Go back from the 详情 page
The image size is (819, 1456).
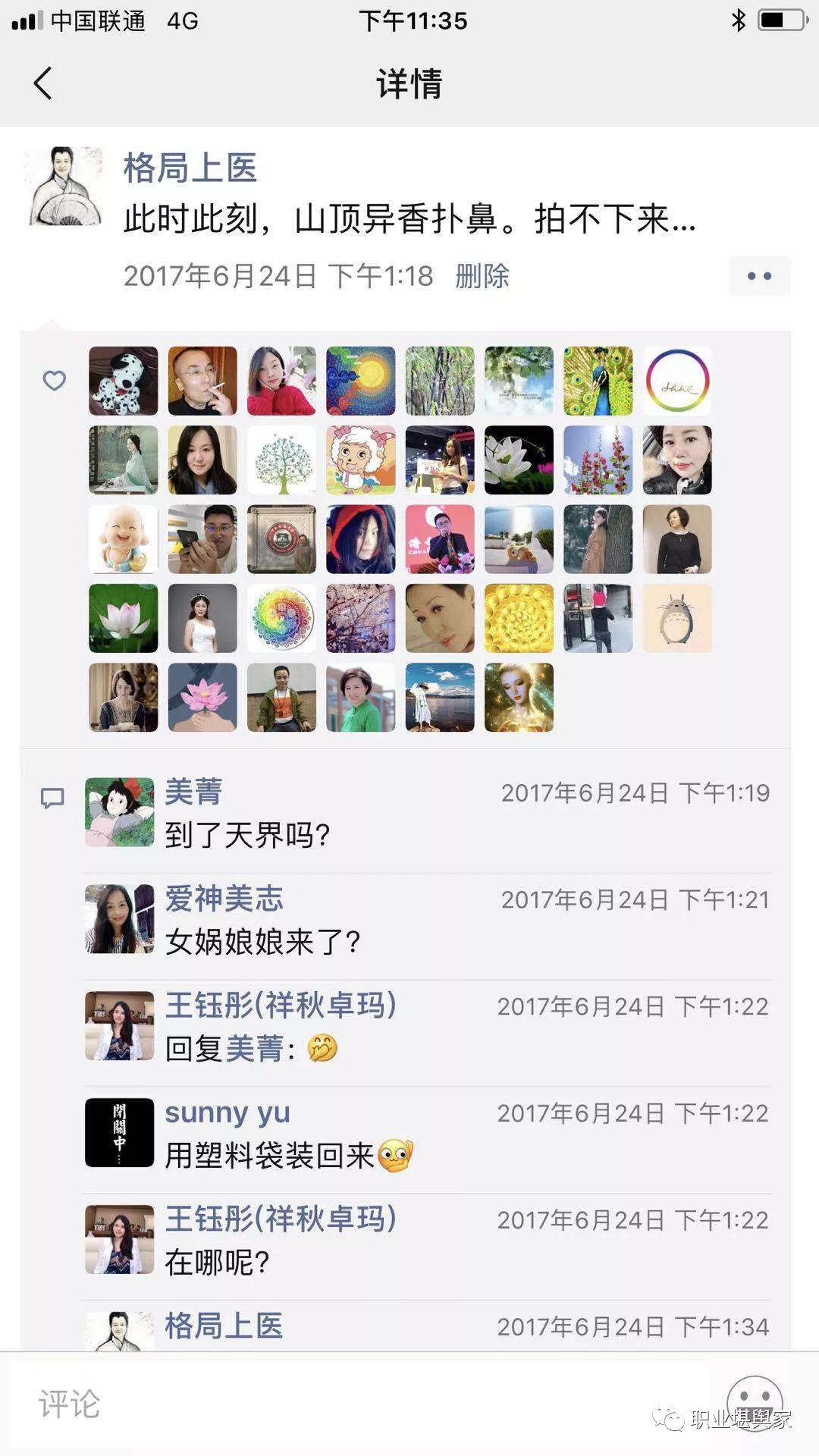point(43,83)
